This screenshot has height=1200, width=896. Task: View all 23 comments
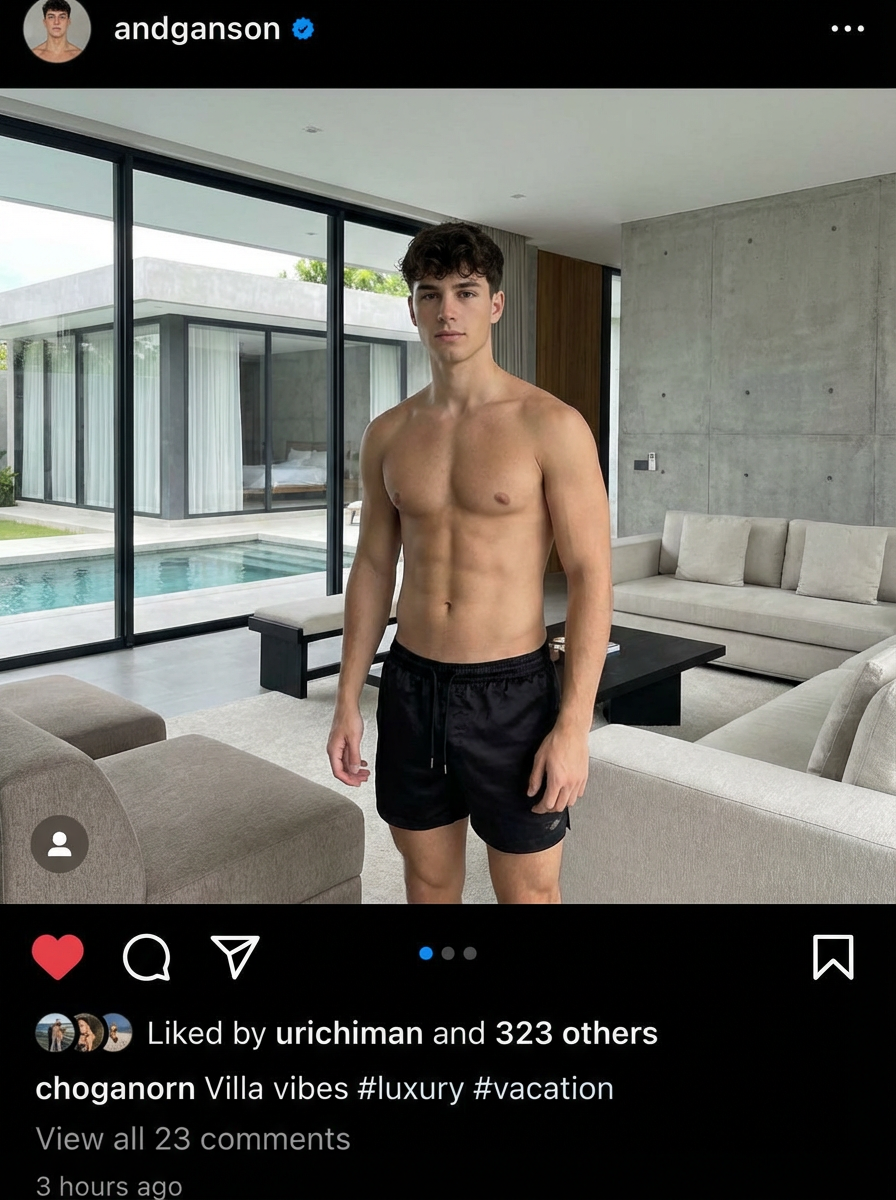193,1138
